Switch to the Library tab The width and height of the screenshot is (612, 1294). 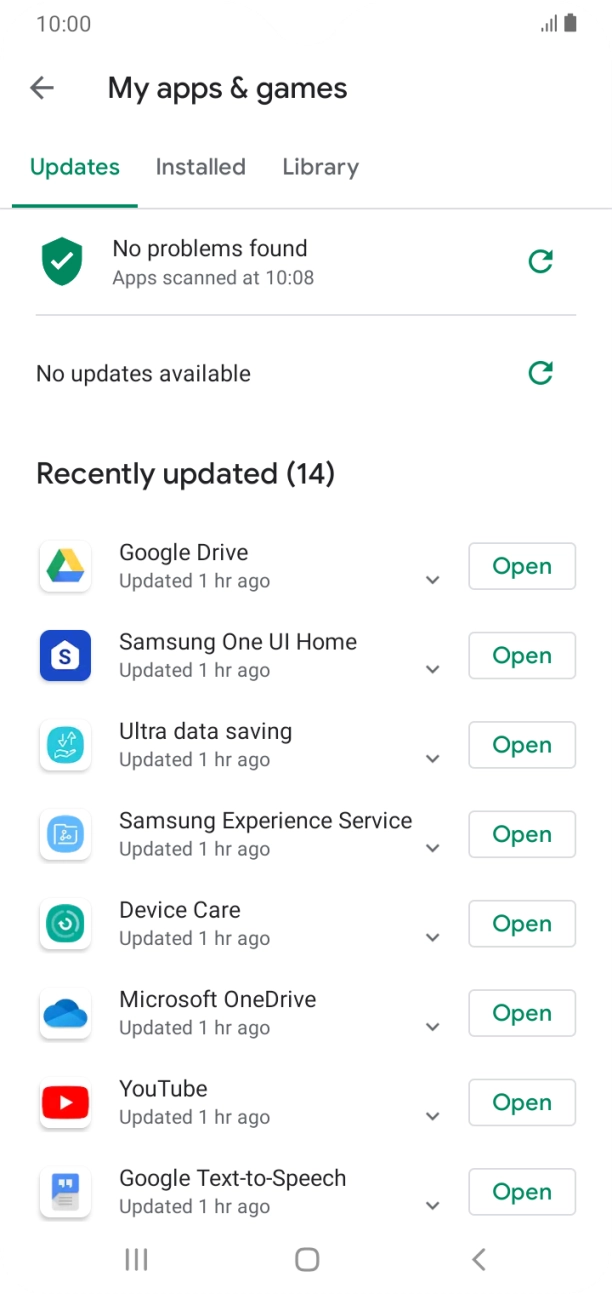[x=320, y=167]
